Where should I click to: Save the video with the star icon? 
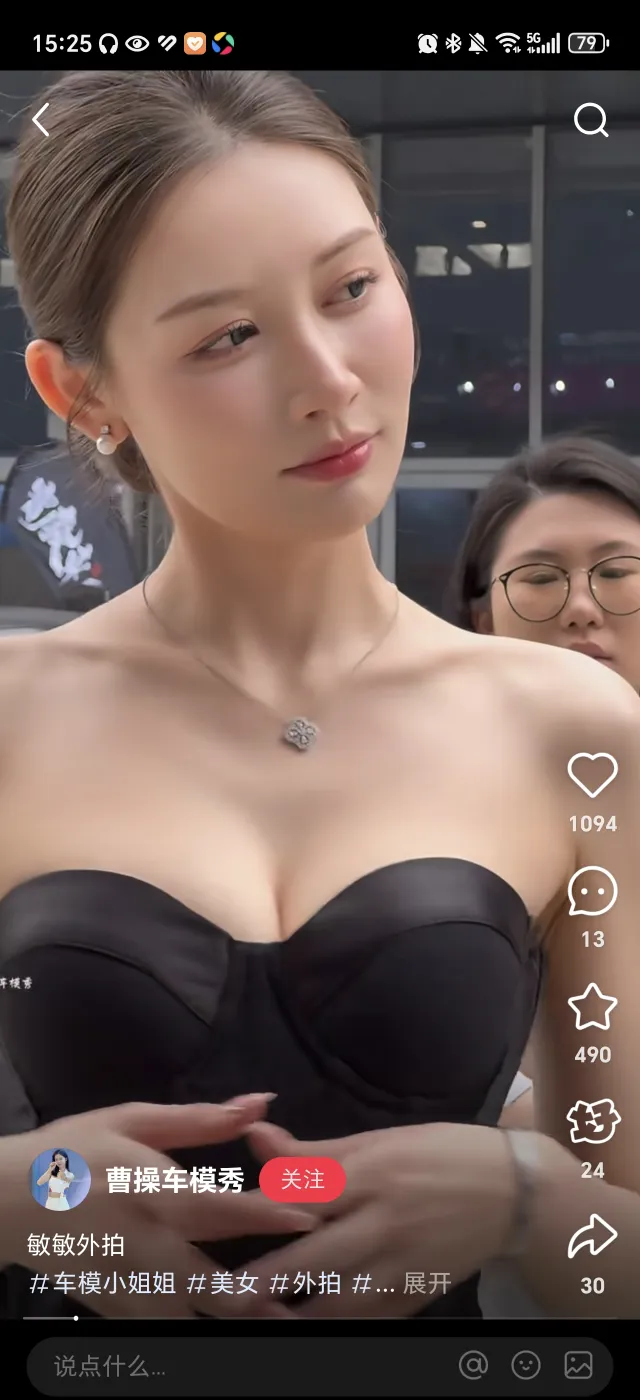click(x=592, y=1006)
